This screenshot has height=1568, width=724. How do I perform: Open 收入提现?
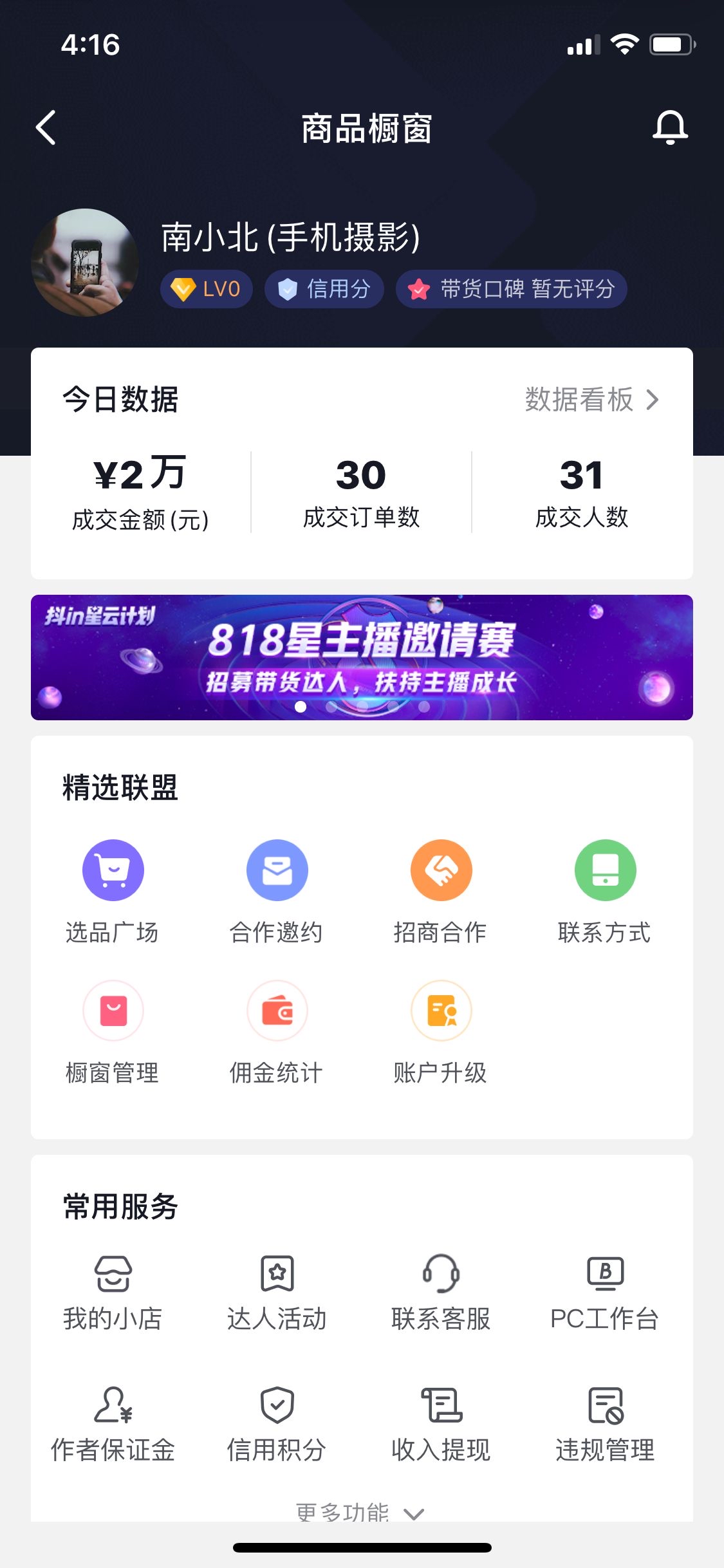[441, 1424]
